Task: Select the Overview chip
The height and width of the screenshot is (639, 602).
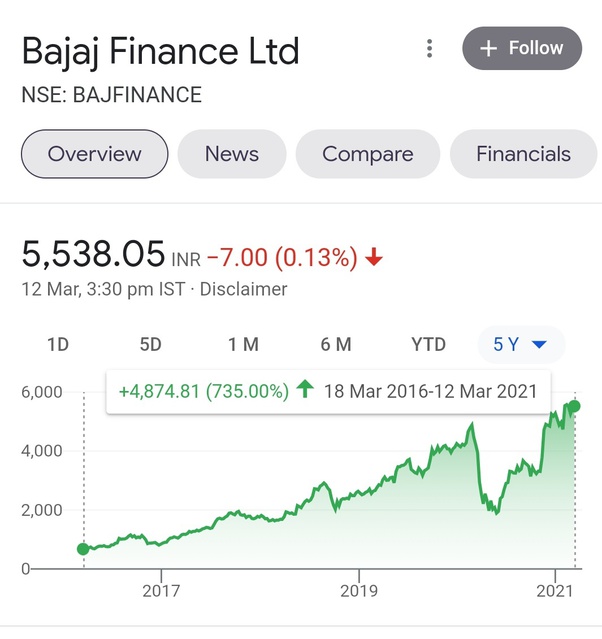Action: click(x=95, y=154)
